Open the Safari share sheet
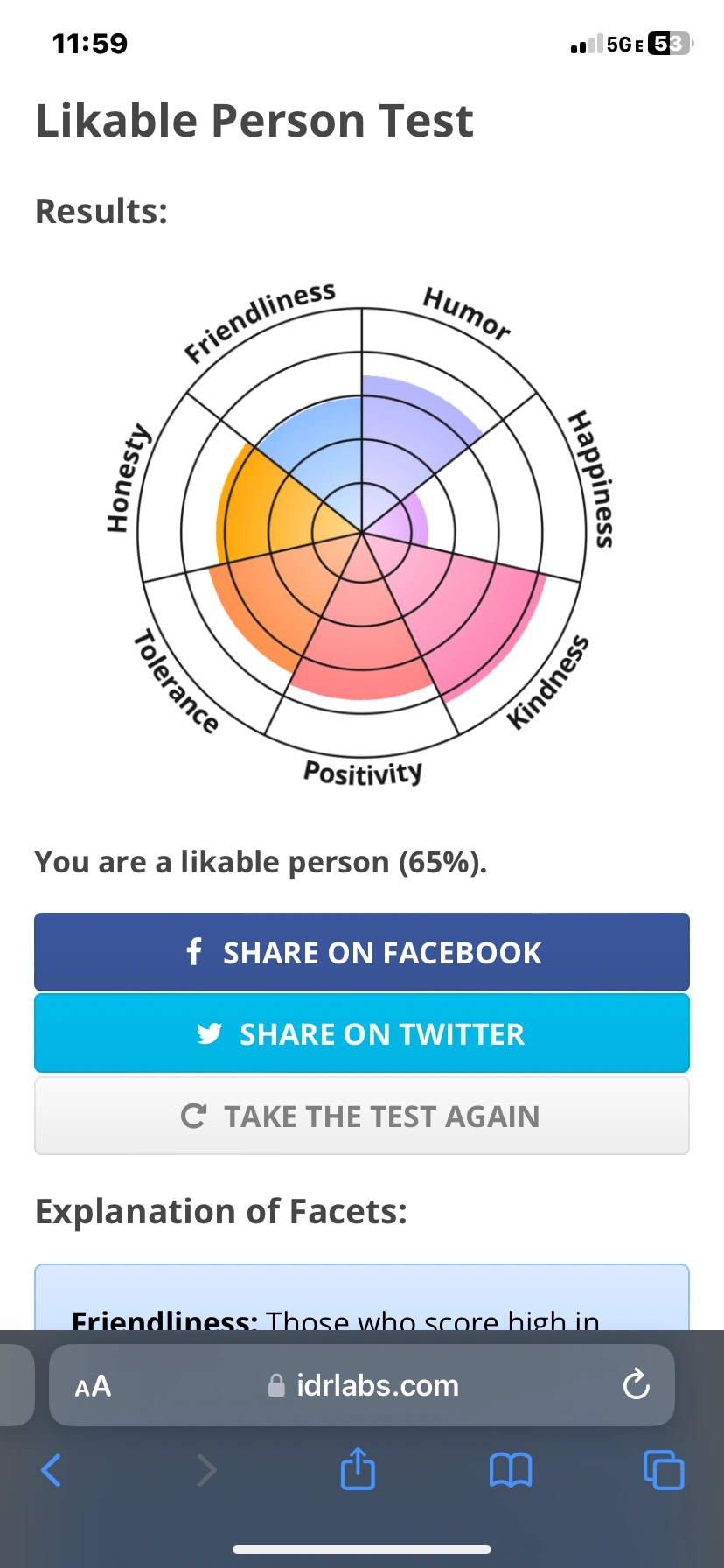724x1568 pixels. pos(358,1468)
